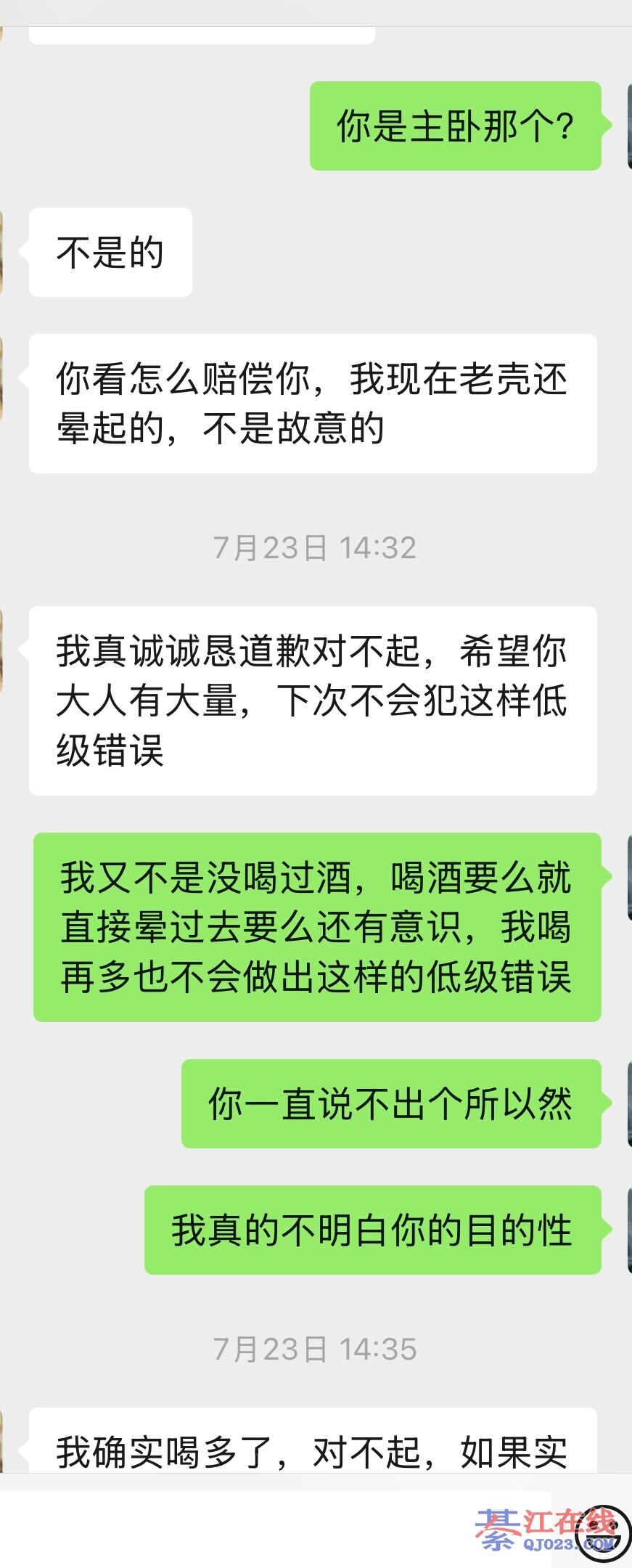
Task: Open the emoji sticker panel
Action: tap(604, 1531)
